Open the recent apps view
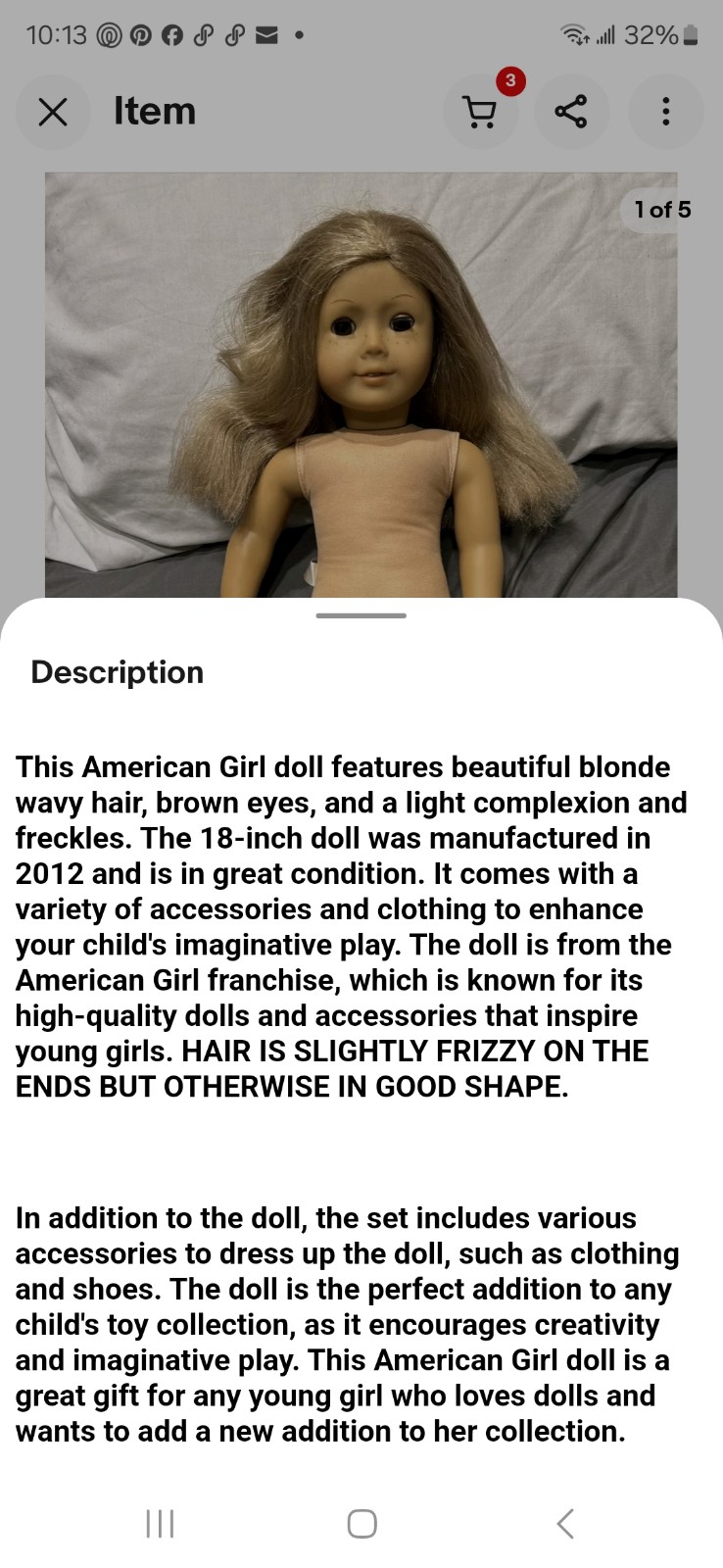Viewport: 723px width, 1568px height. [160, 1523]
